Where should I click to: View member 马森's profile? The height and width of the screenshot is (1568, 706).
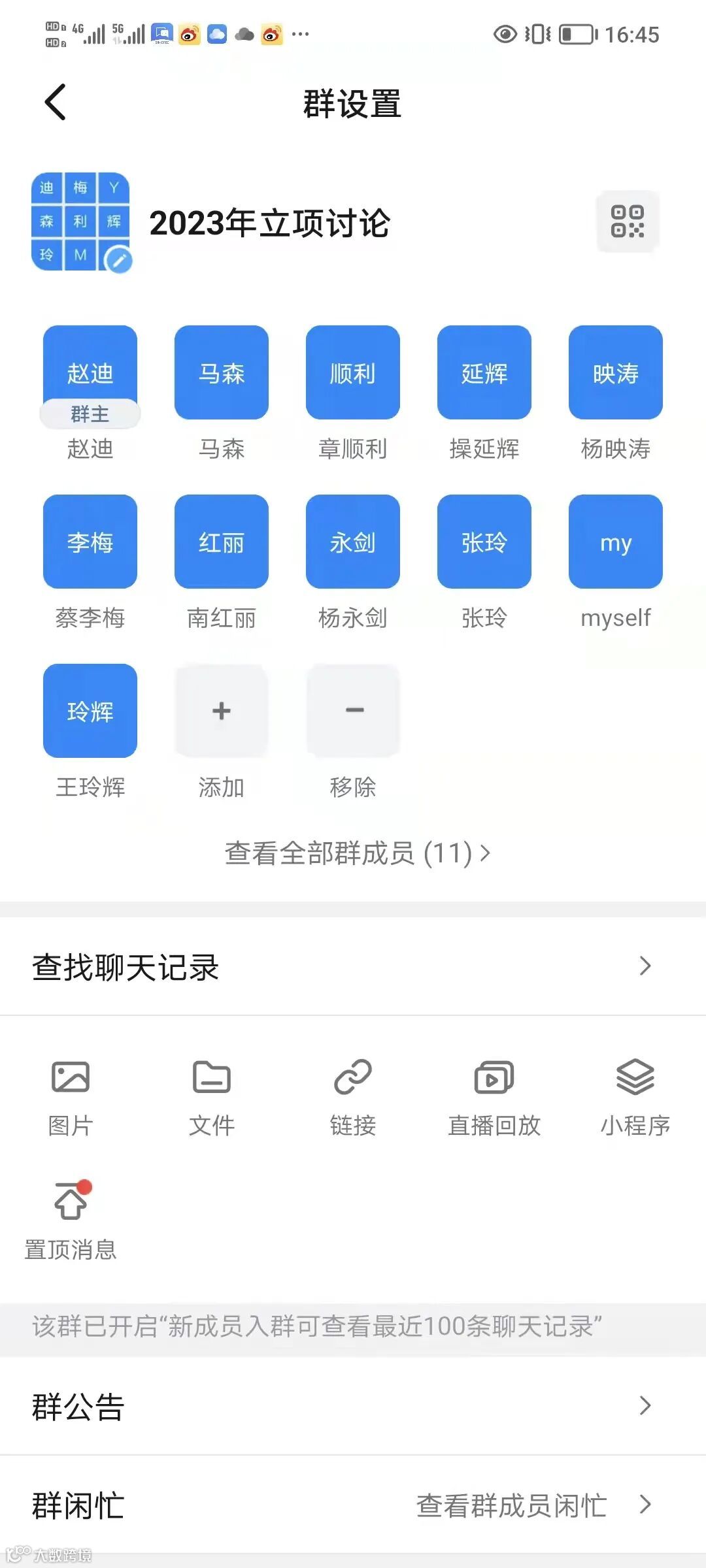222,373
